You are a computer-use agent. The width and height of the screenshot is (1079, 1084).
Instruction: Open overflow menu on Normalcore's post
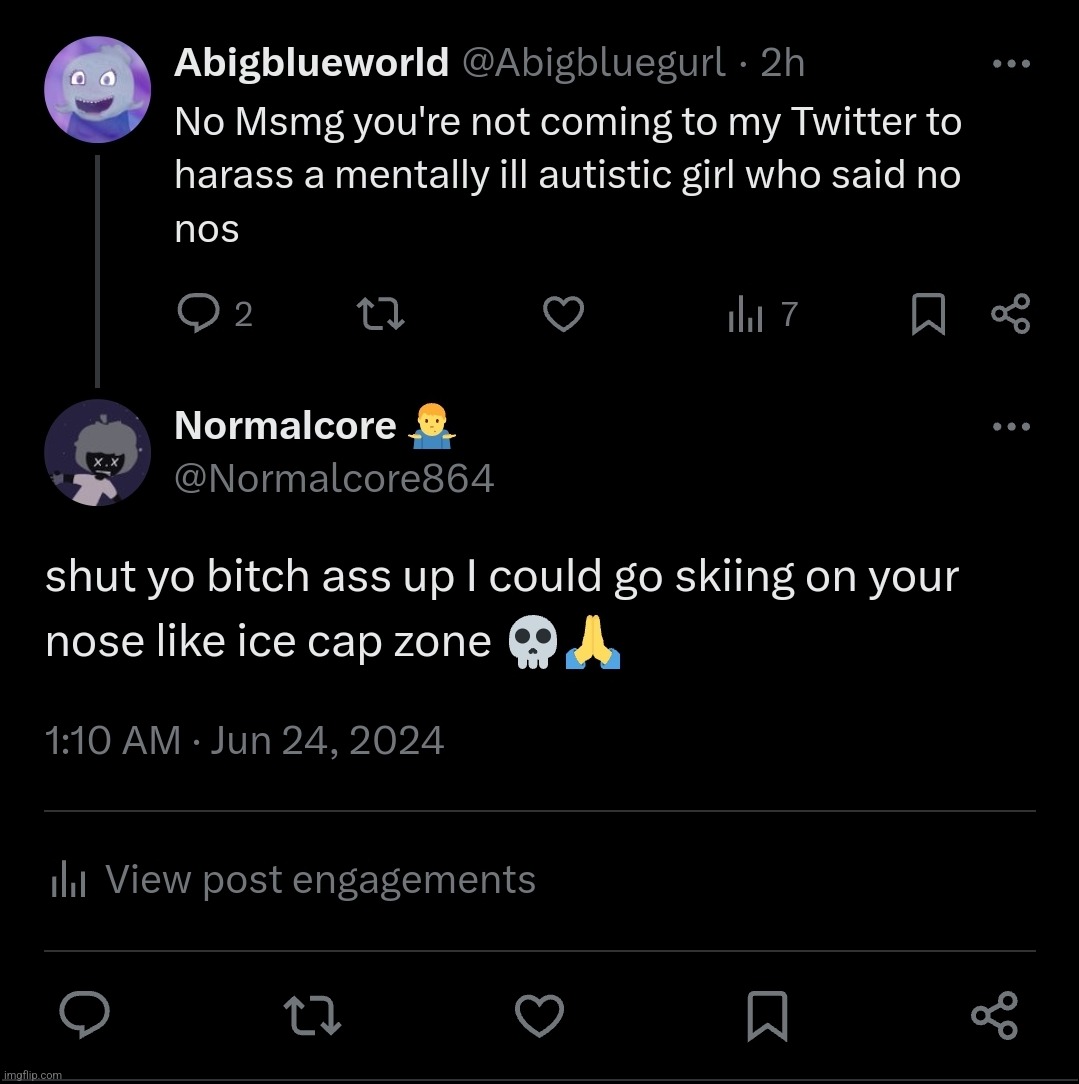pyautogui.click(x=1010, y=427)
